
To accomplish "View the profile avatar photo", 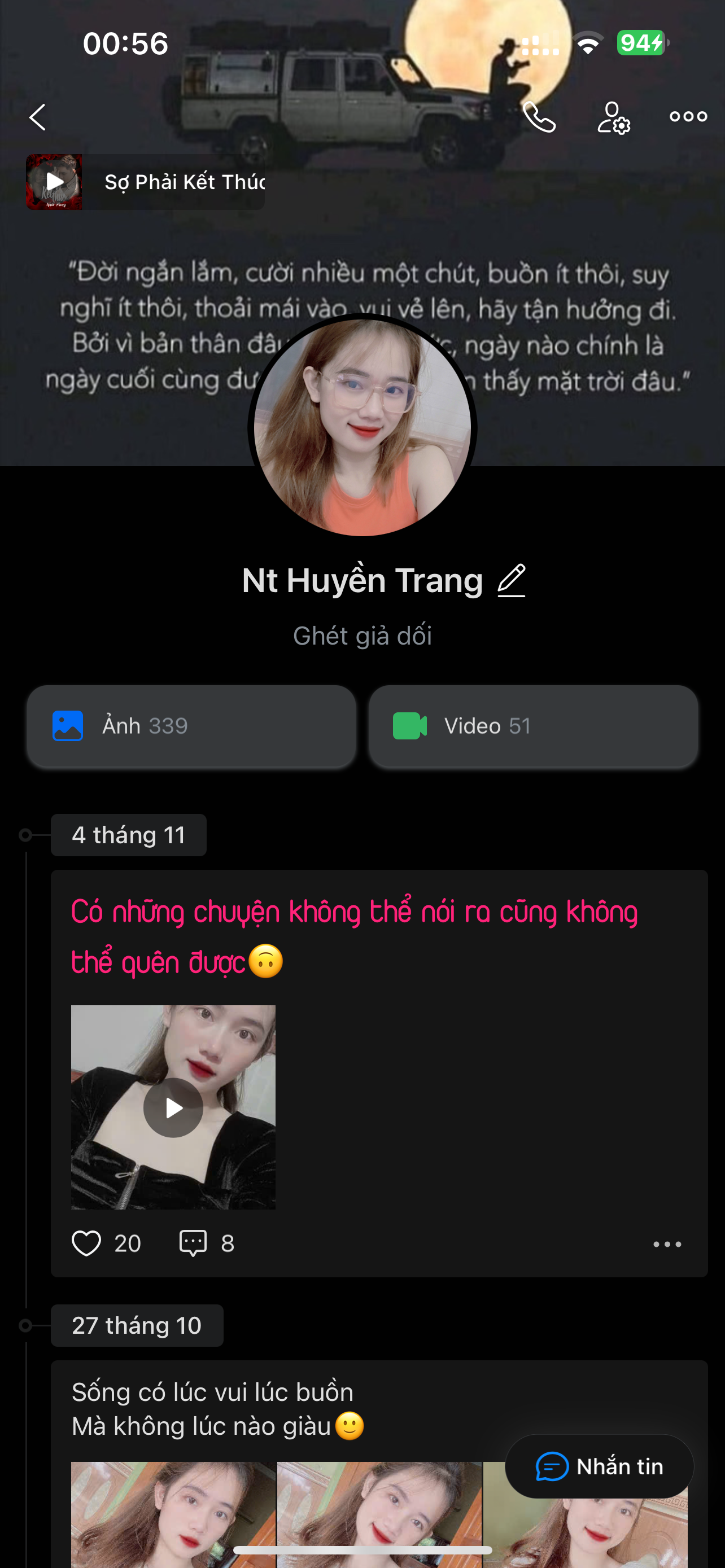I will [362, 427].
